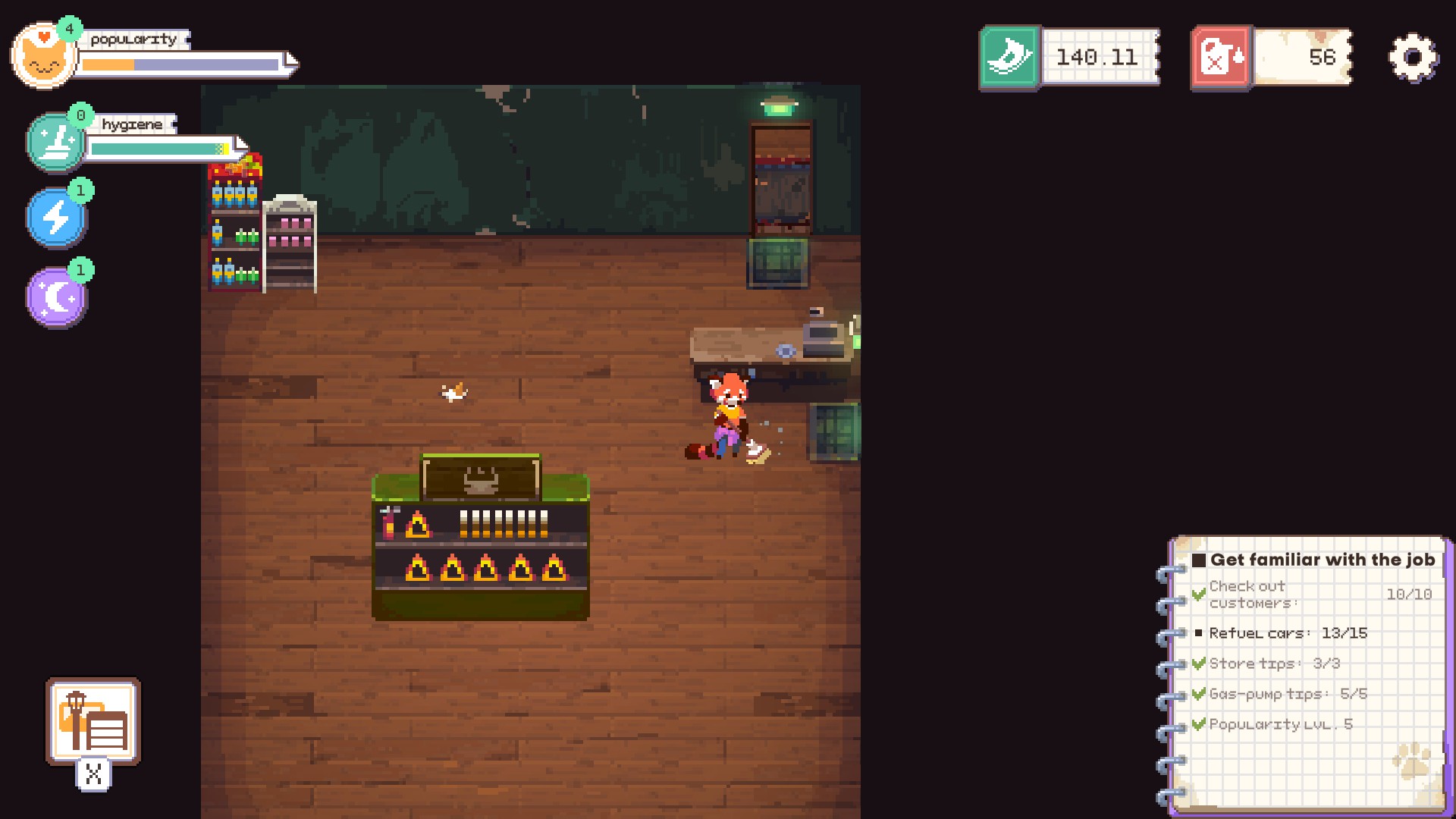Viewport: 1456px width, 819px height.
Task: Tap the moon sleep skill icon
Action: 56,298
